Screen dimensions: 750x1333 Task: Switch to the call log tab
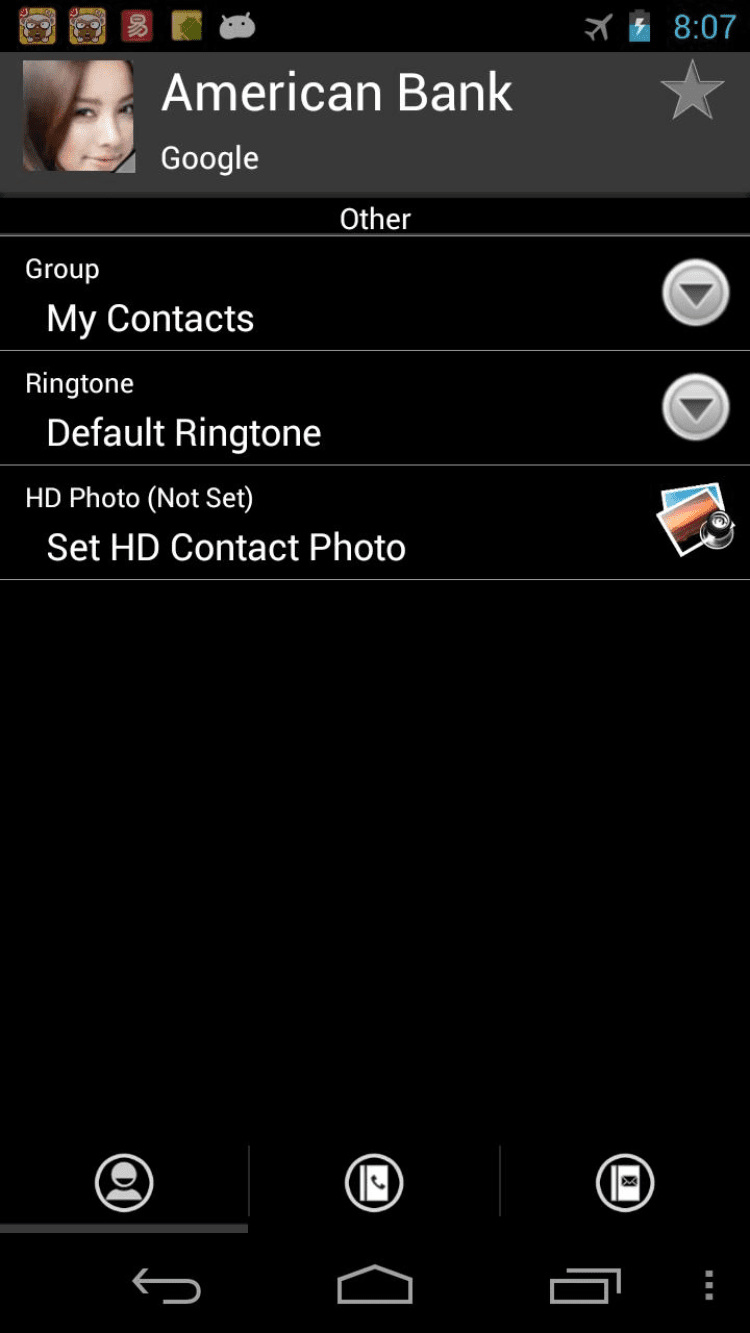coord(374,1183)
